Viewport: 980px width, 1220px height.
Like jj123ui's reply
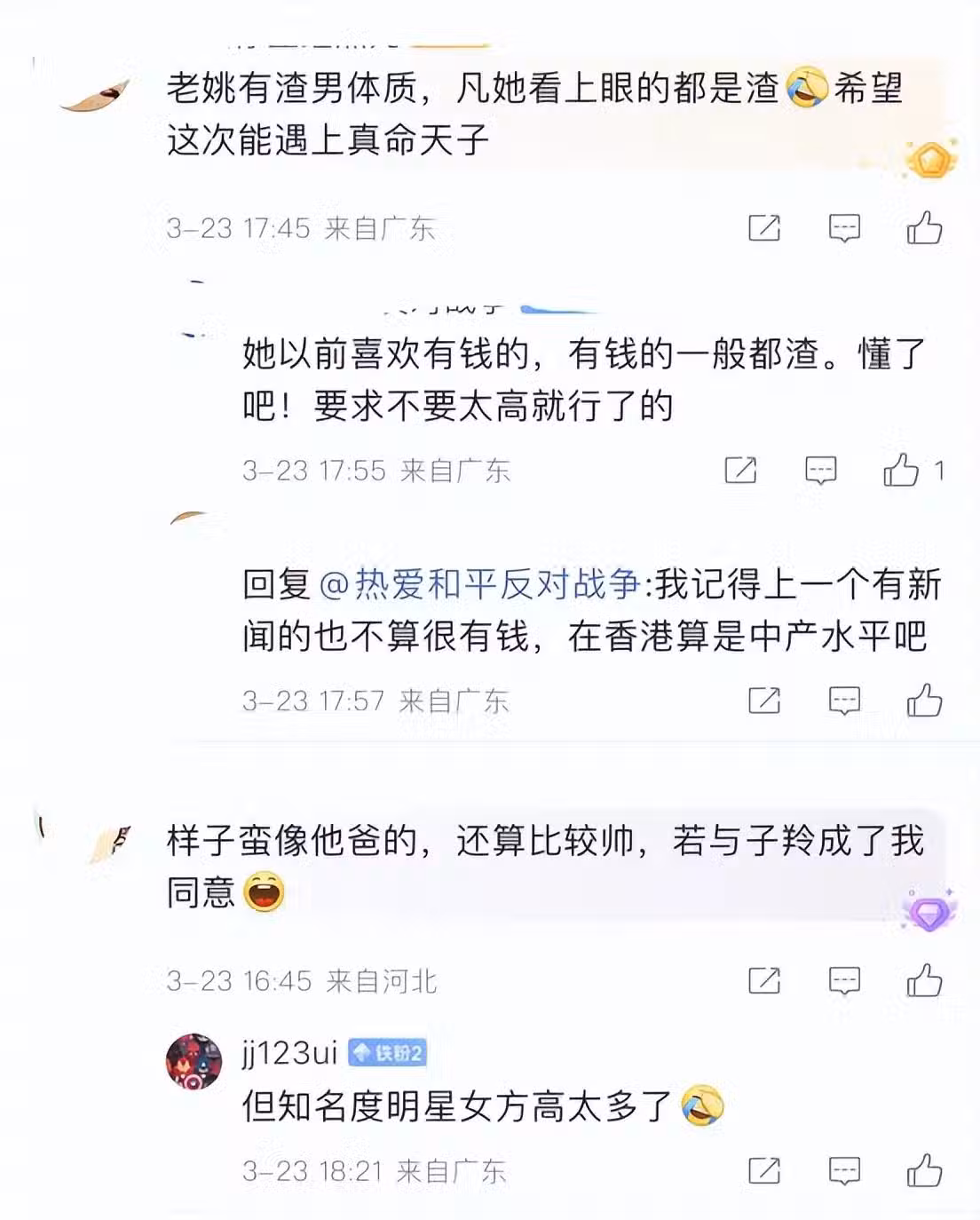924,1170
